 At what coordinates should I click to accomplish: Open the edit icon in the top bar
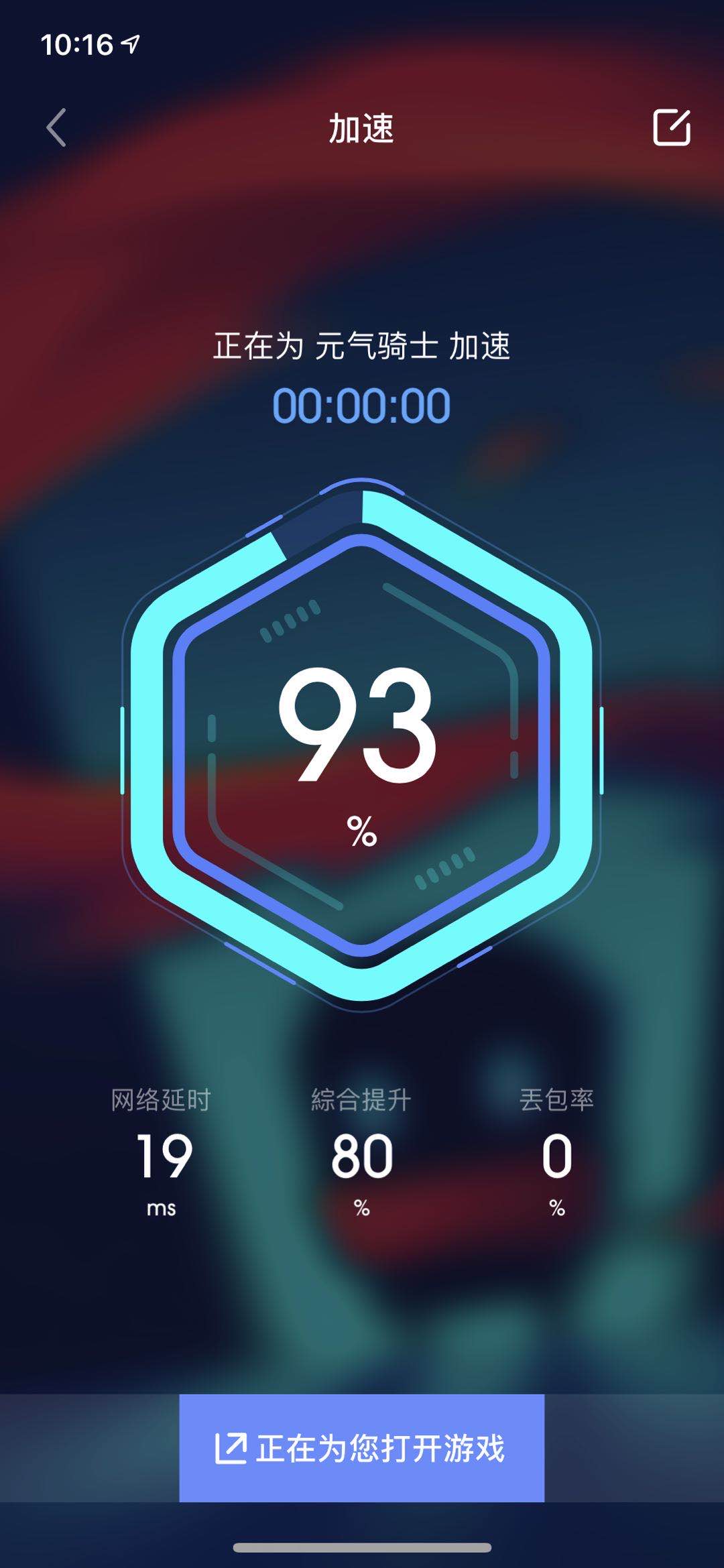(x=671, y=127)
